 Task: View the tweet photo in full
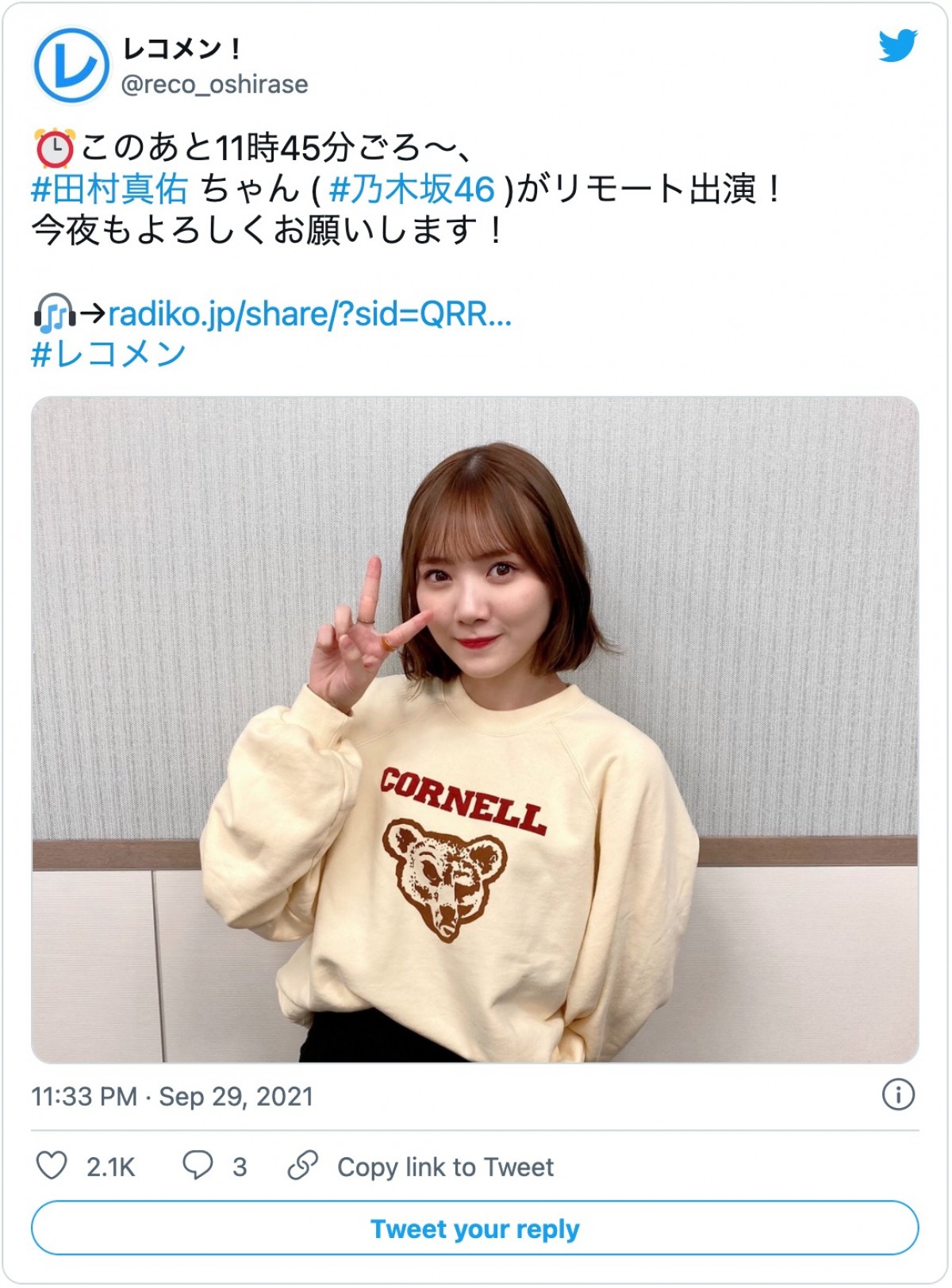pyautogui.click(x=474, y=730)
